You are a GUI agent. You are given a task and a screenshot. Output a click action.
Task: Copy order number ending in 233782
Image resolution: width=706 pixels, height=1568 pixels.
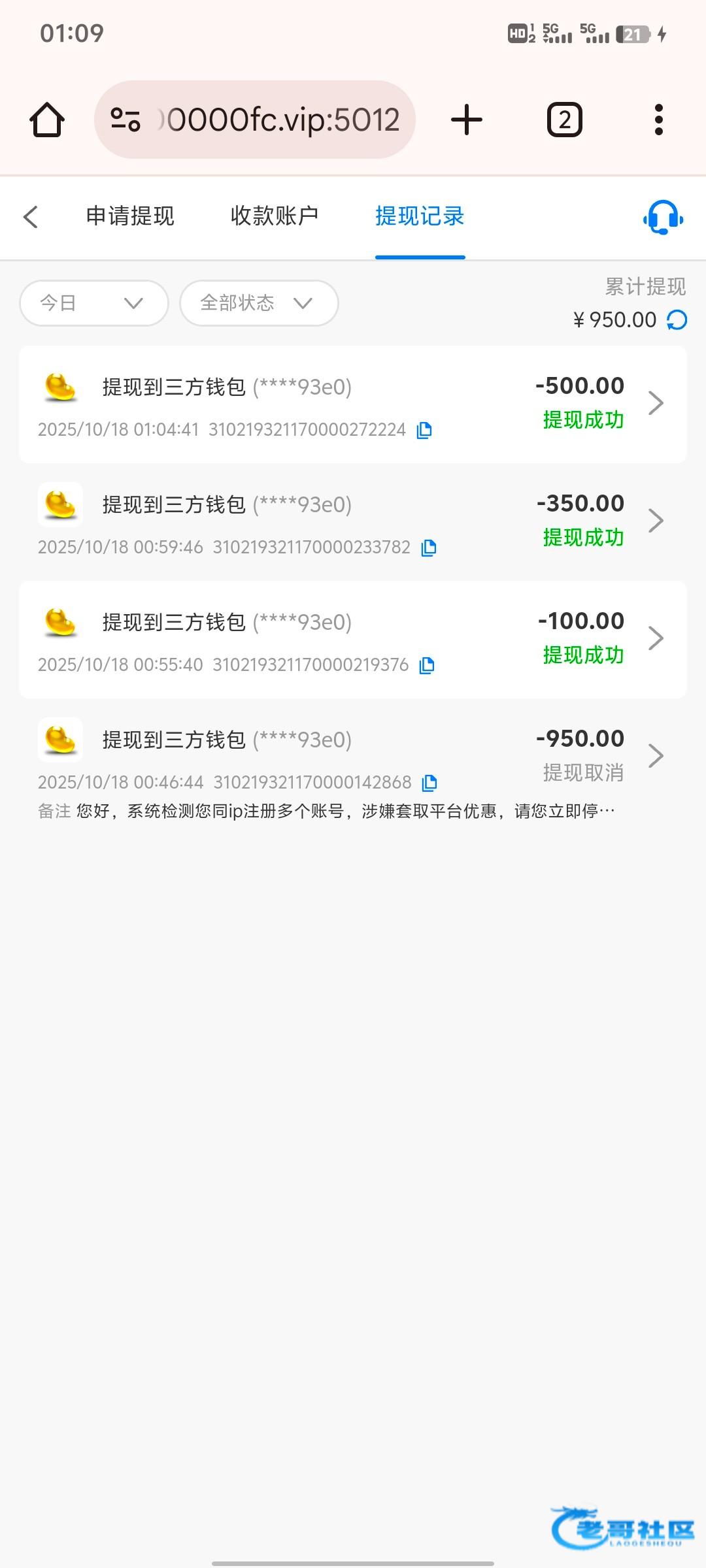(x=429, y=547)
